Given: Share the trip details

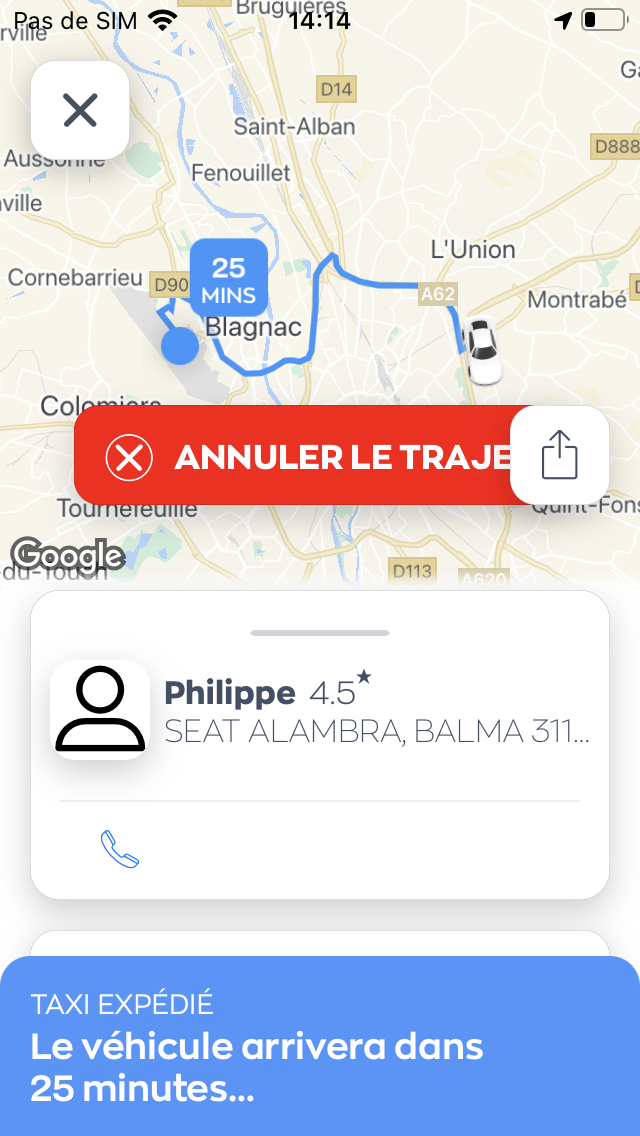Looking at the screenshot, I should pyautogui.click(x=560, y=455).
